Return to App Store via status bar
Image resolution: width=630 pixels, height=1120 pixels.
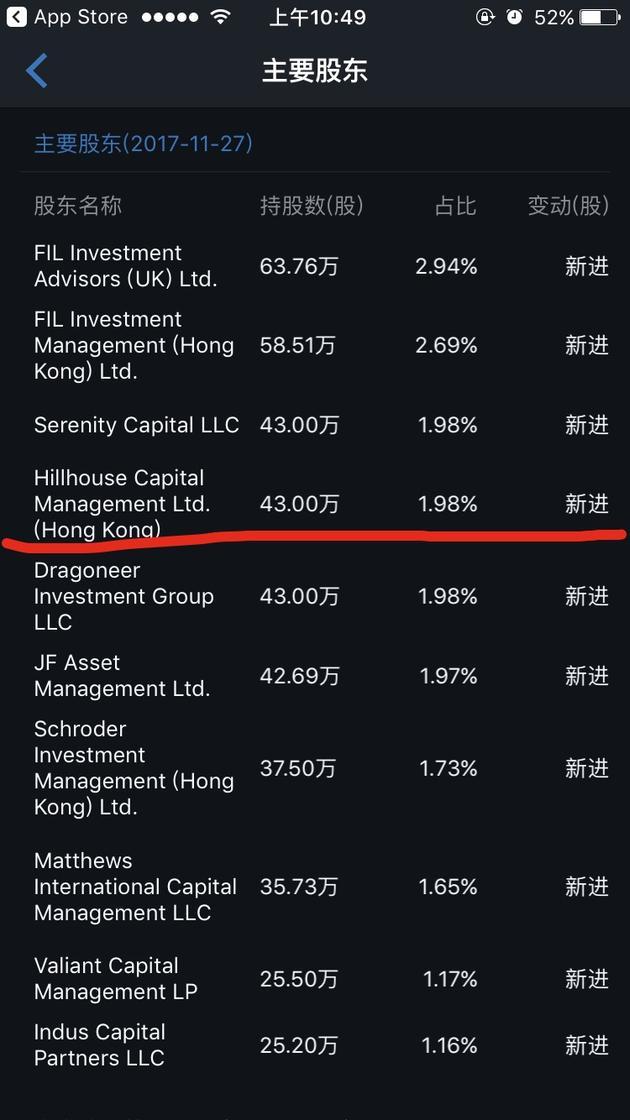coord(67,17)
